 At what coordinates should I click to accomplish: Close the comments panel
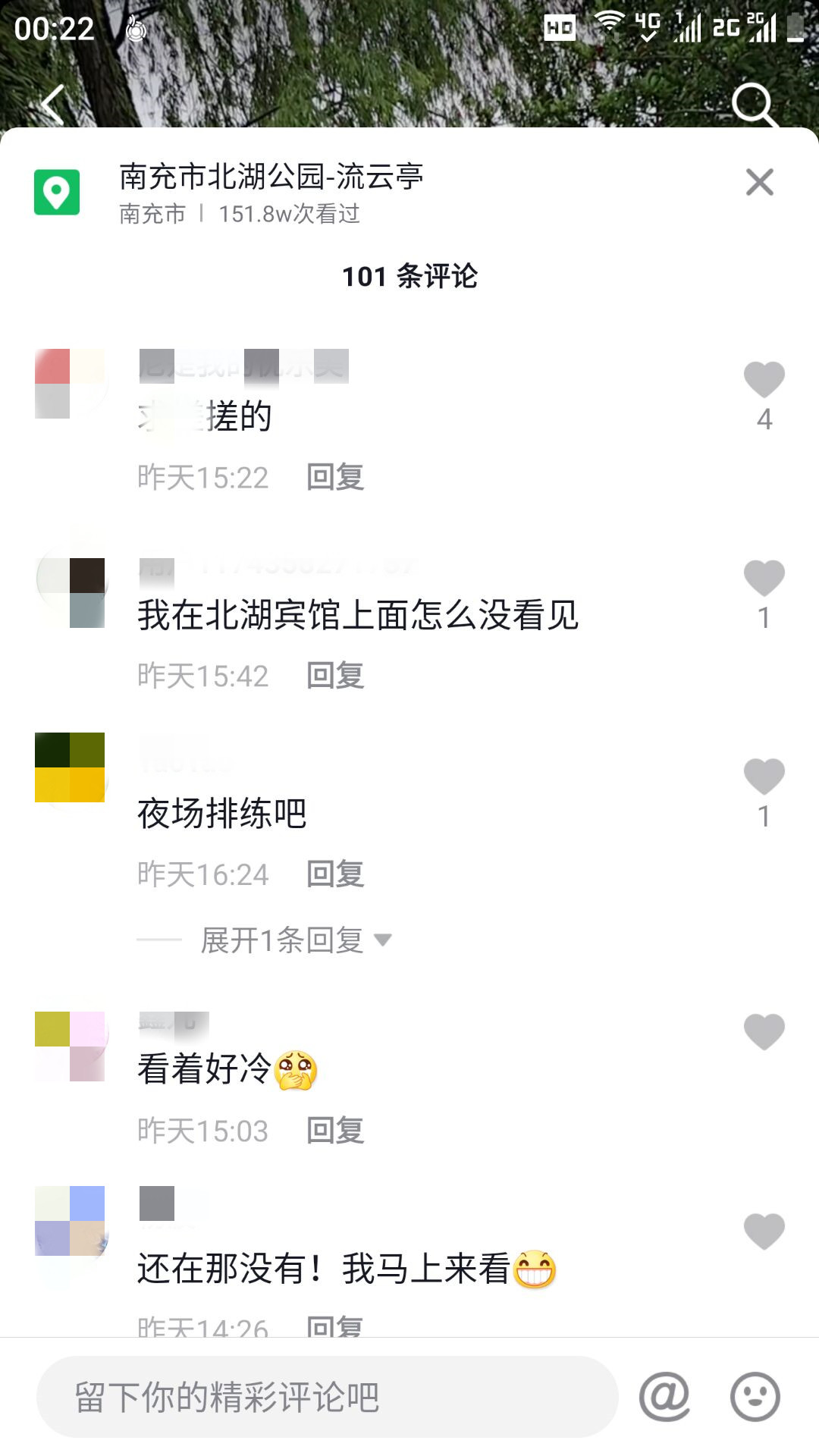(x=759, y=183)
